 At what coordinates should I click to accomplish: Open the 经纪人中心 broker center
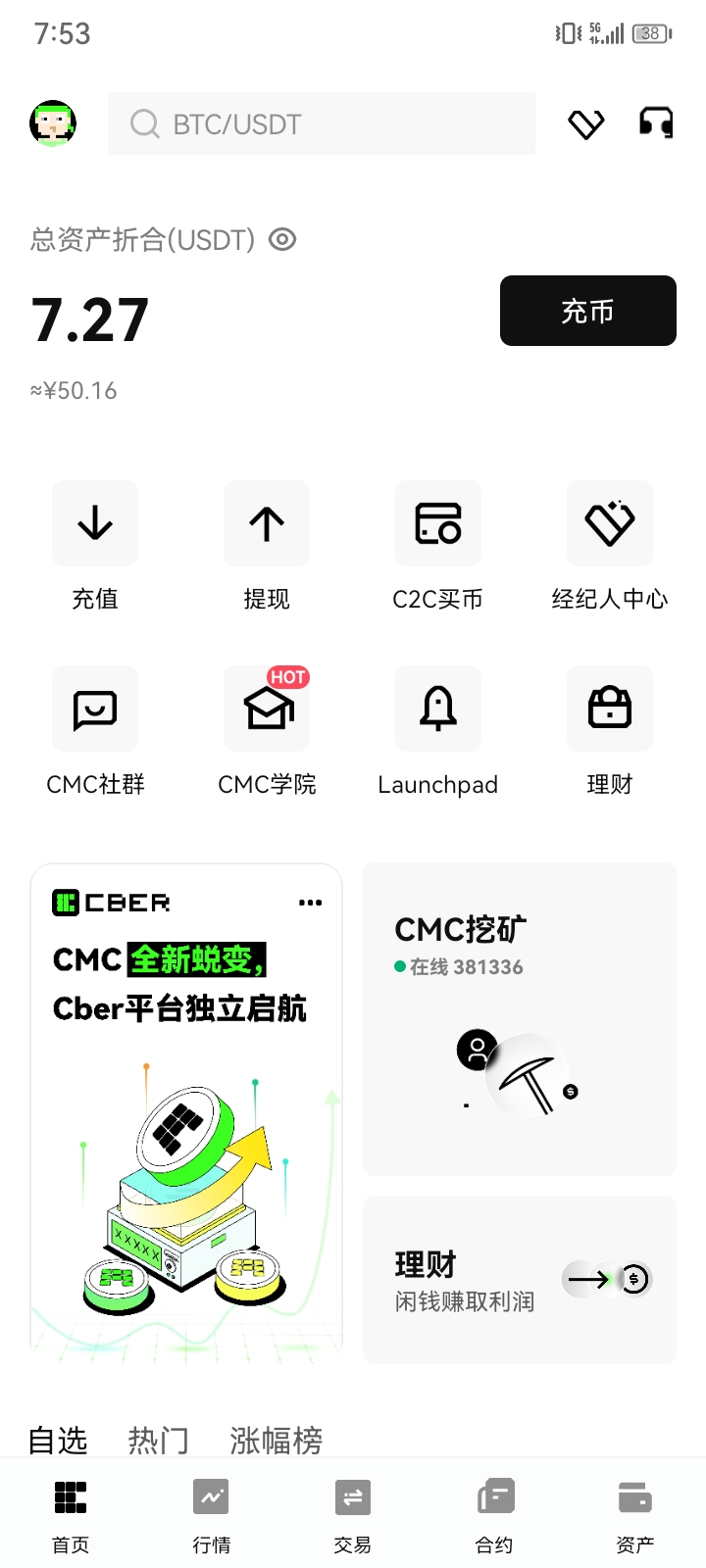(609, 524)
